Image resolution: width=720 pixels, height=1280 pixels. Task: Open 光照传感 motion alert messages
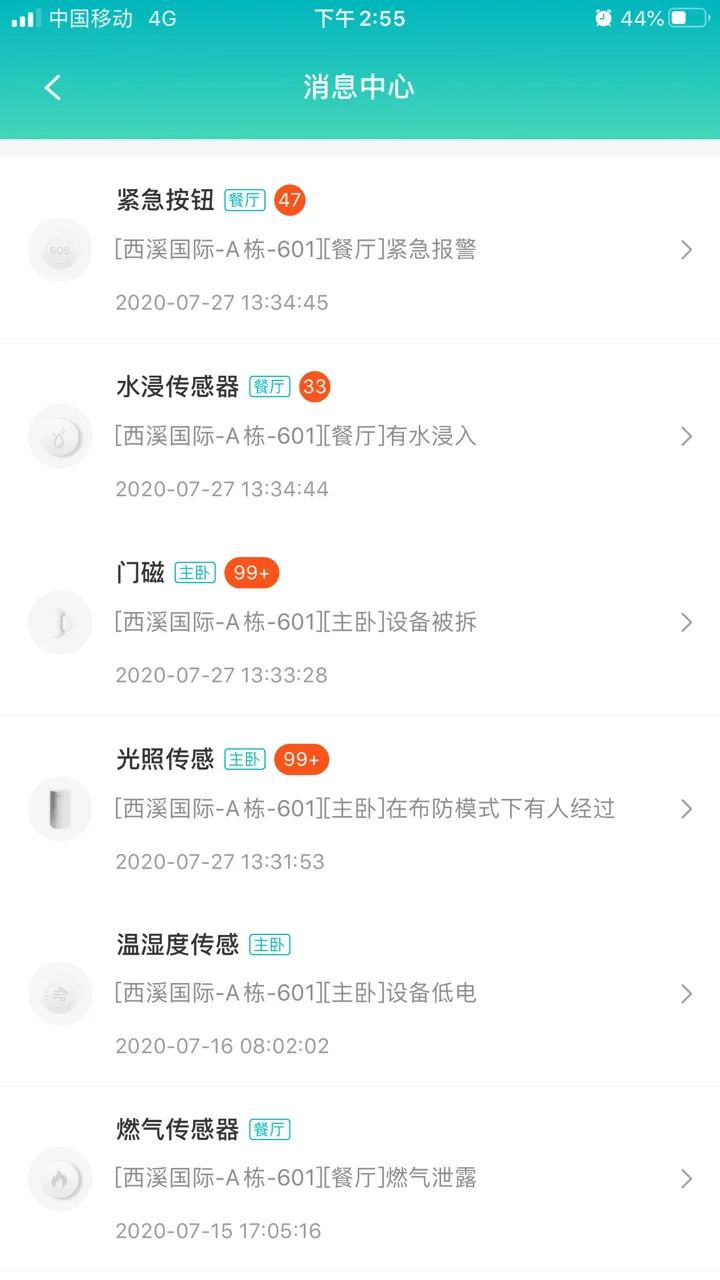click(360, 808)
